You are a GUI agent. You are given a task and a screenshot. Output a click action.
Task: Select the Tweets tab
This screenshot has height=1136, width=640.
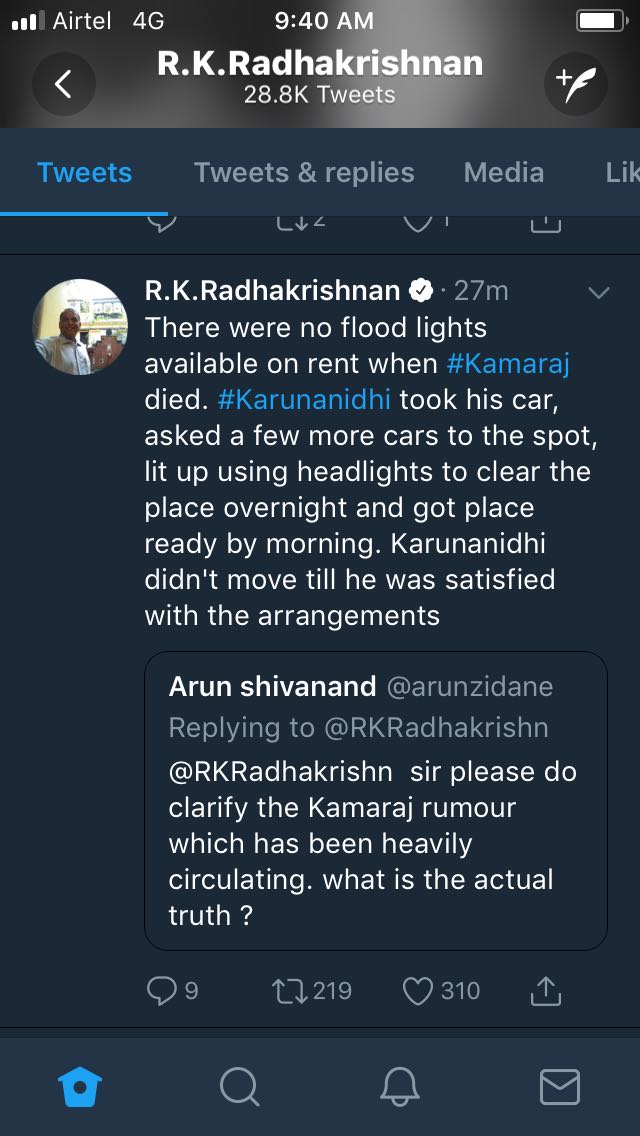click(84, 172)
